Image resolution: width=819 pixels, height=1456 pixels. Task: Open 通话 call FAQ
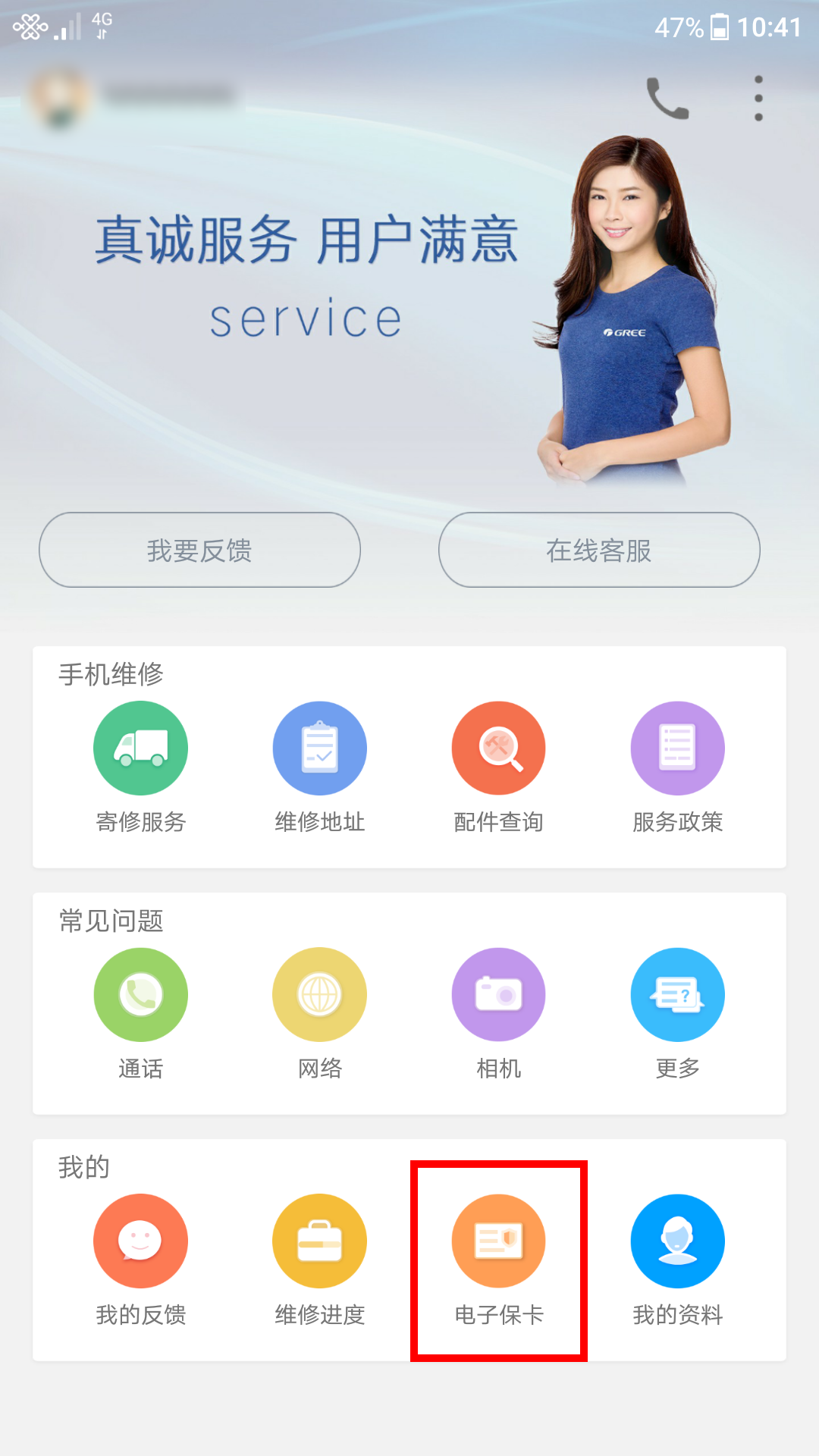(x=140, y=1014)
